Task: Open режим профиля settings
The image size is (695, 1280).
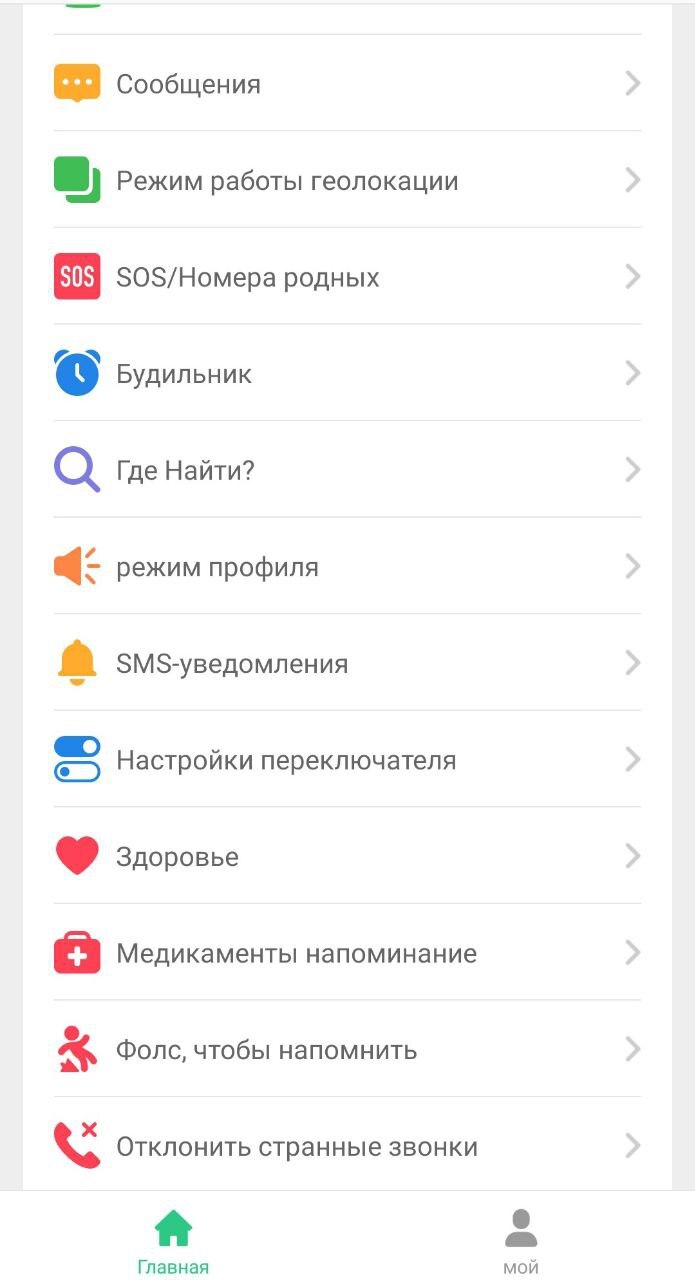Action: pos(347,567)
